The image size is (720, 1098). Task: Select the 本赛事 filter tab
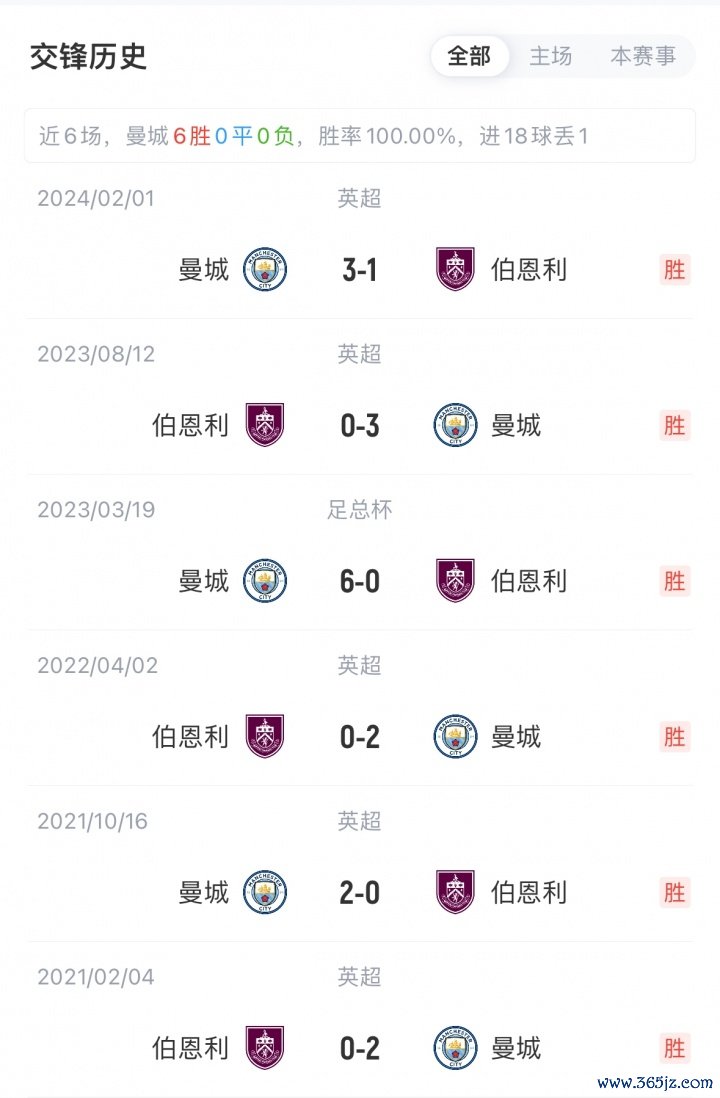pyautogui.click(x=643, y=56)
